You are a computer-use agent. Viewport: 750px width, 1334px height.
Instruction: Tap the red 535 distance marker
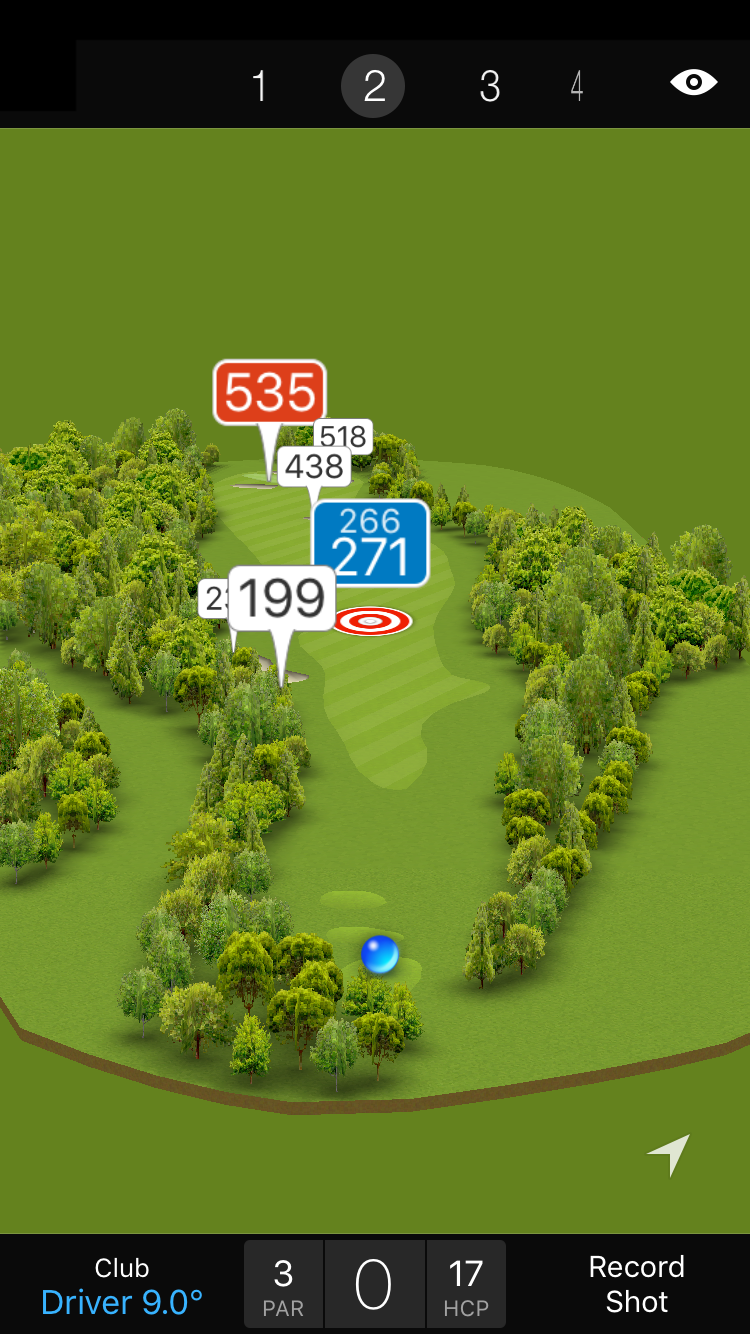270,393
